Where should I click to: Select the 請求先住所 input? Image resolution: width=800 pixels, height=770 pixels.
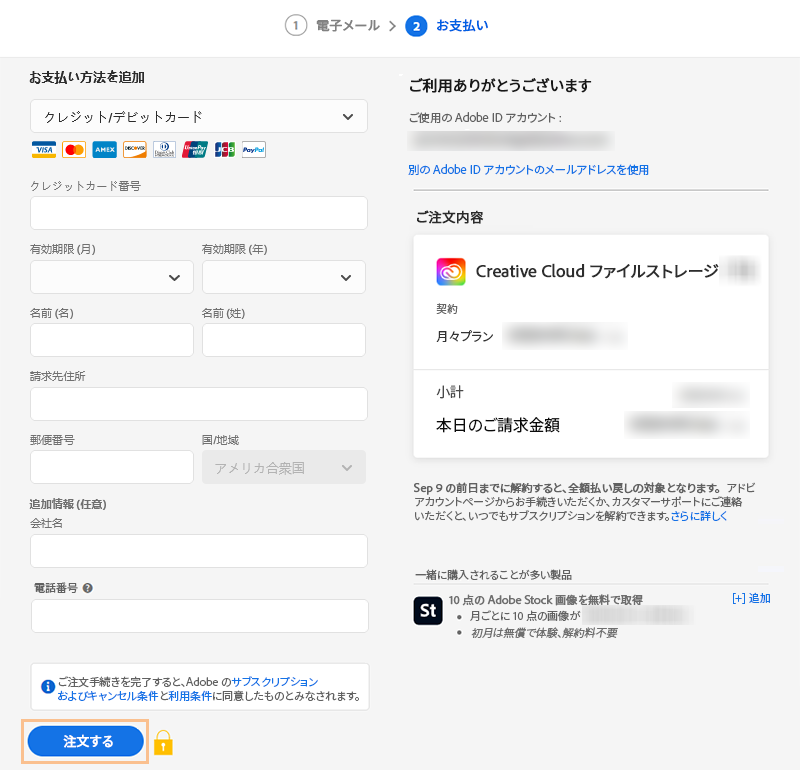tap(198, 404)
